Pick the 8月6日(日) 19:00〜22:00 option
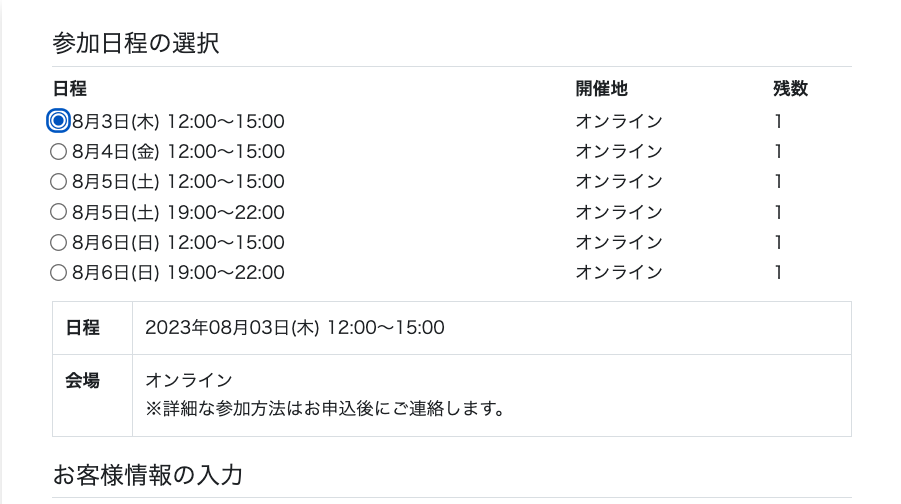The image size is (901, 504). (x=58, y=272)
